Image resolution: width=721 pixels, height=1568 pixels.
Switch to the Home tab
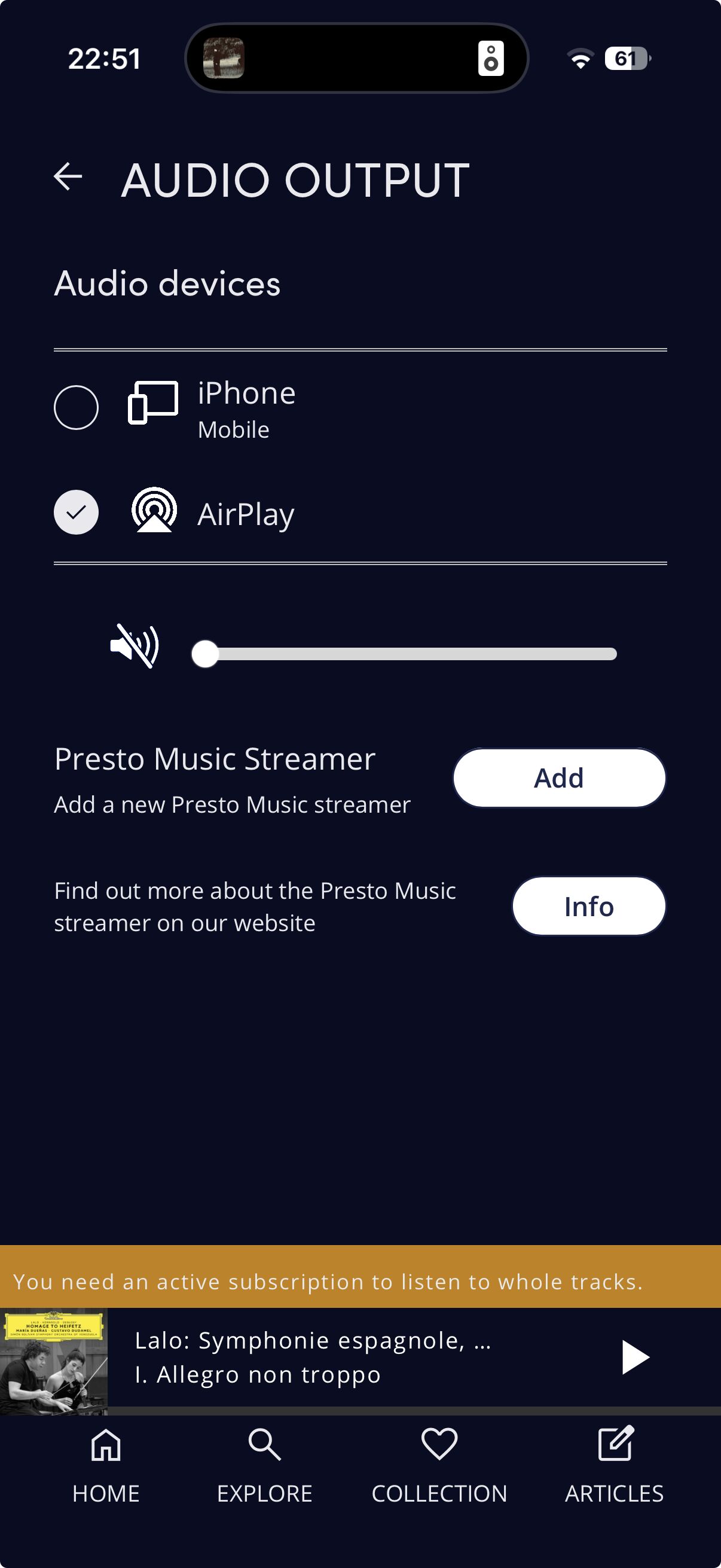tap(106, 1466)
